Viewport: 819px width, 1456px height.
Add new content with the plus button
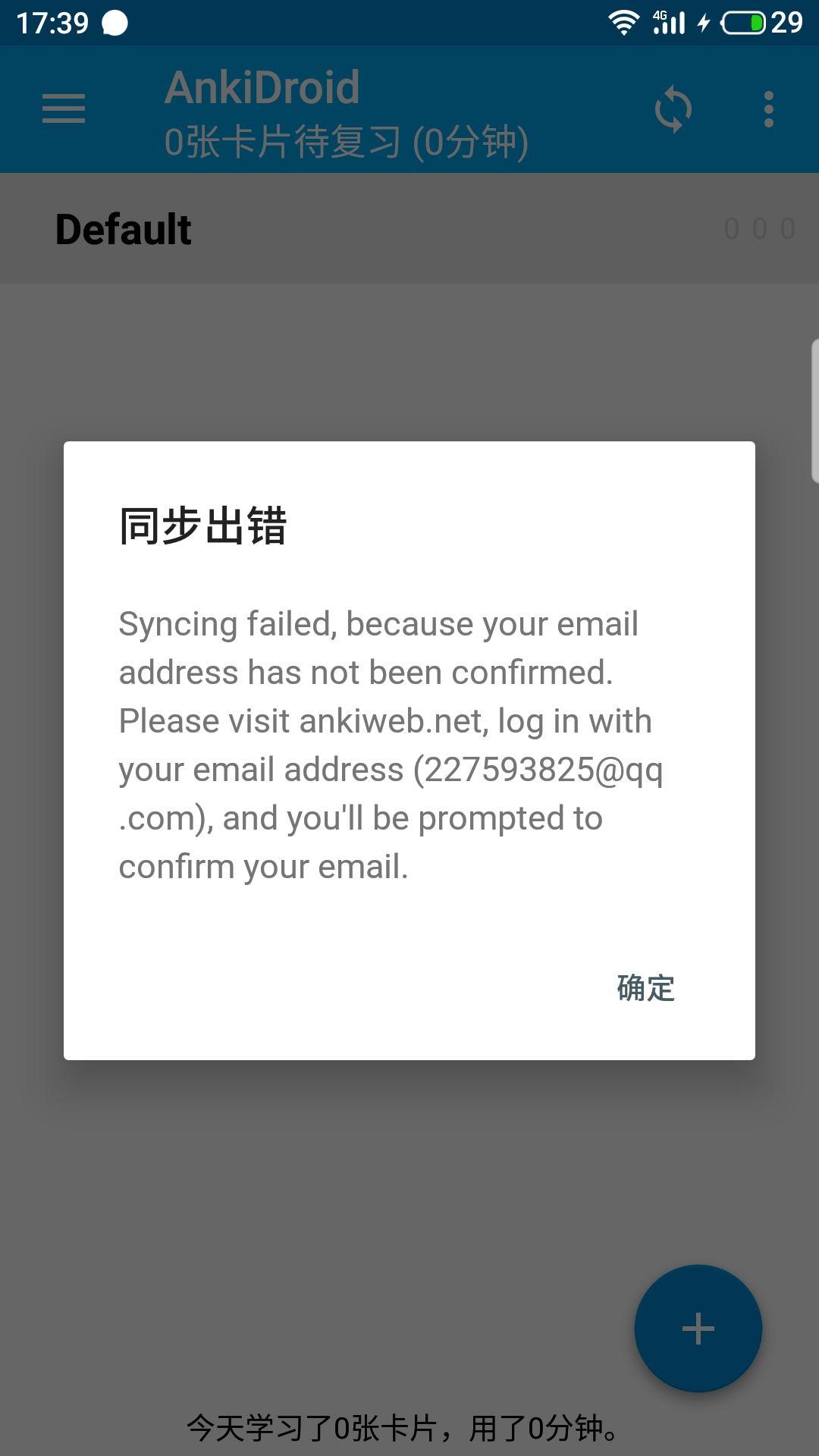698,1329
